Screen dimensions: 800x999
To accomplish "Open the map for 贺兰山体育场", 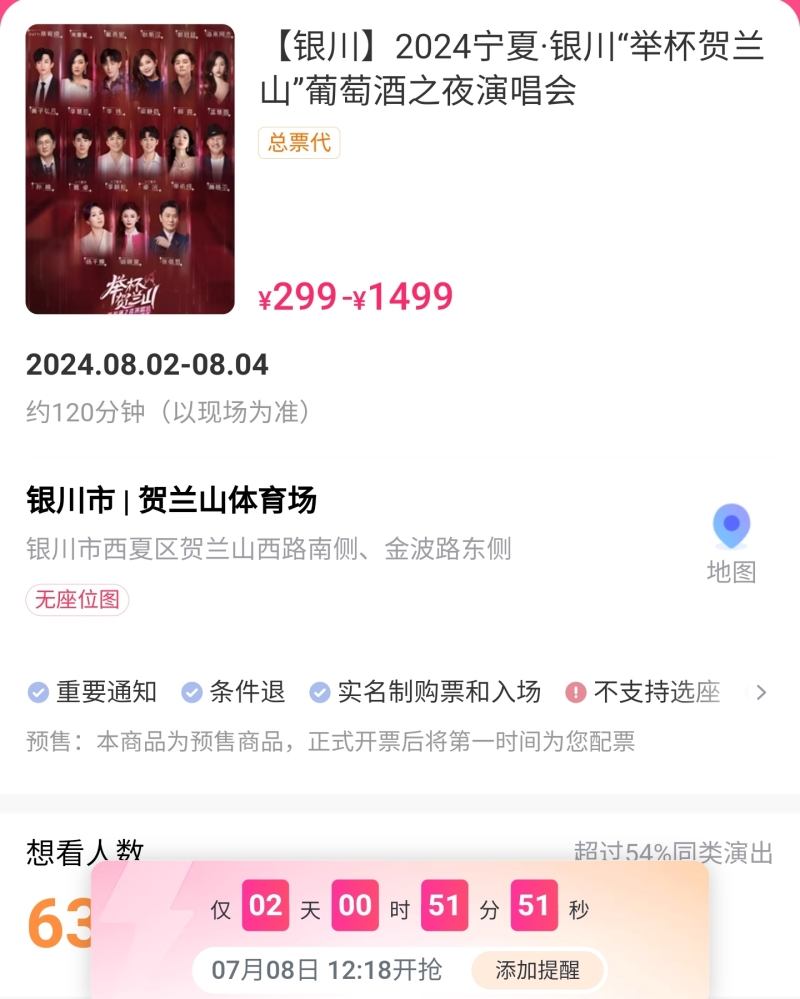I will (731, 543).
